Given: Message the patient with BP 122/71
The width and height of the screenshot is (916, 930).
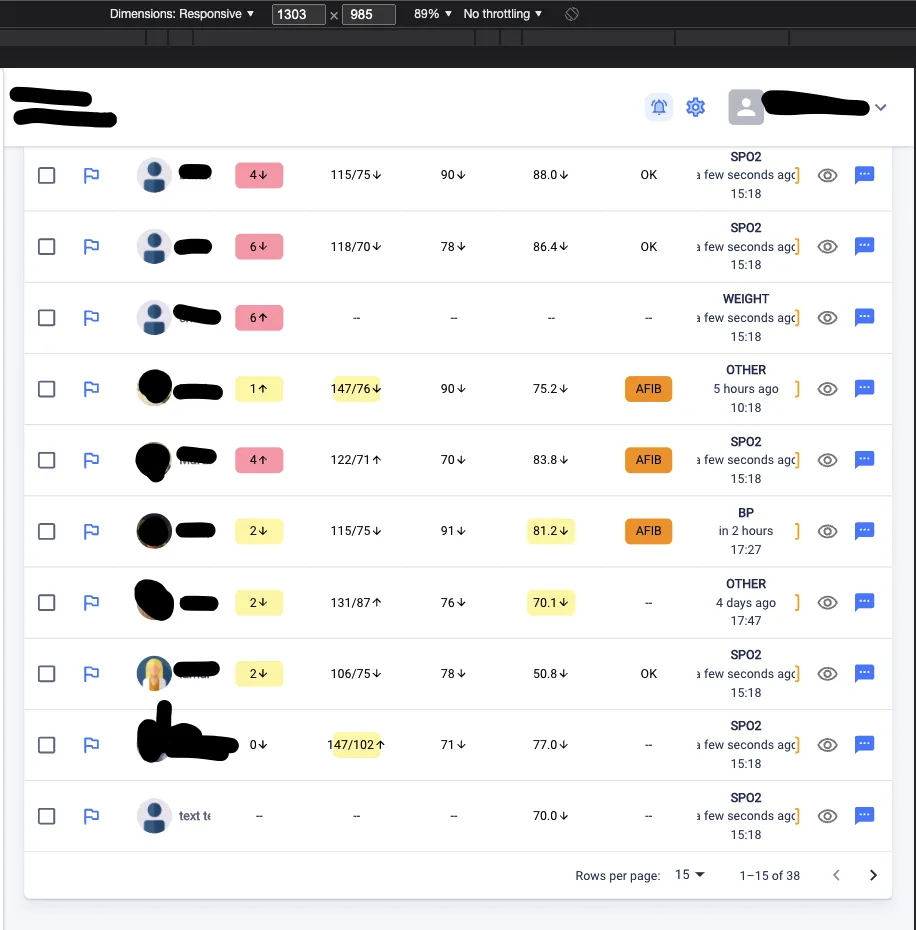Looking at the screenshot, I should pos(865,460).
